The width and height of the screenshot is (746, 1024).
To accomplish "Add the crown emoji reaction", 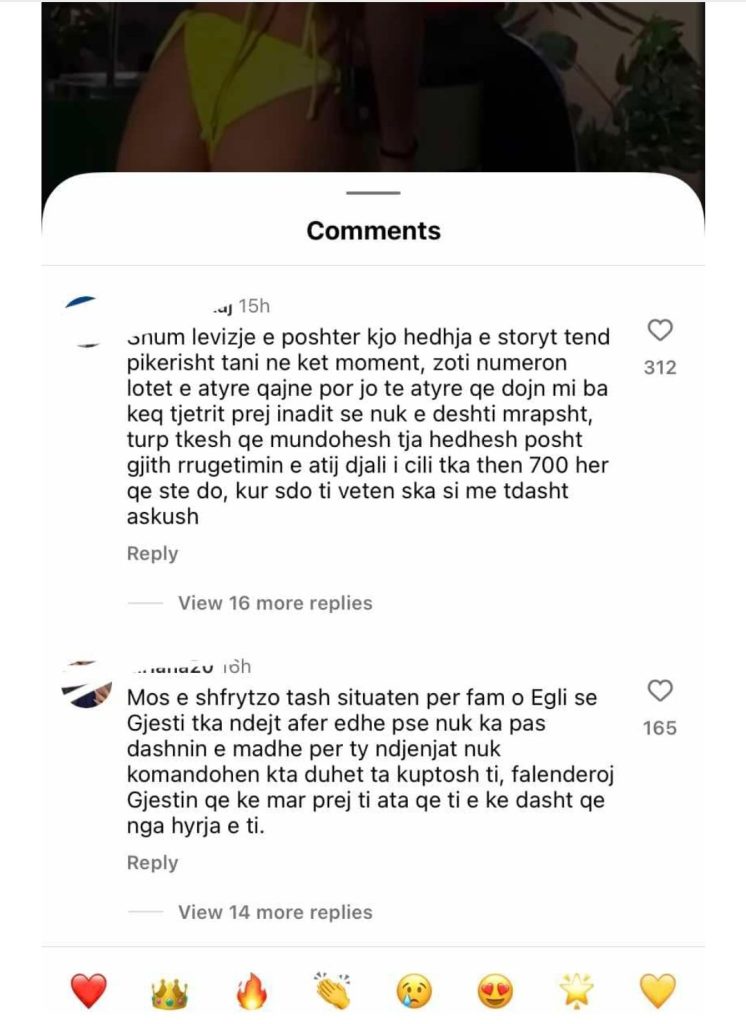I will pyautogui.click(x=169, y=992).
